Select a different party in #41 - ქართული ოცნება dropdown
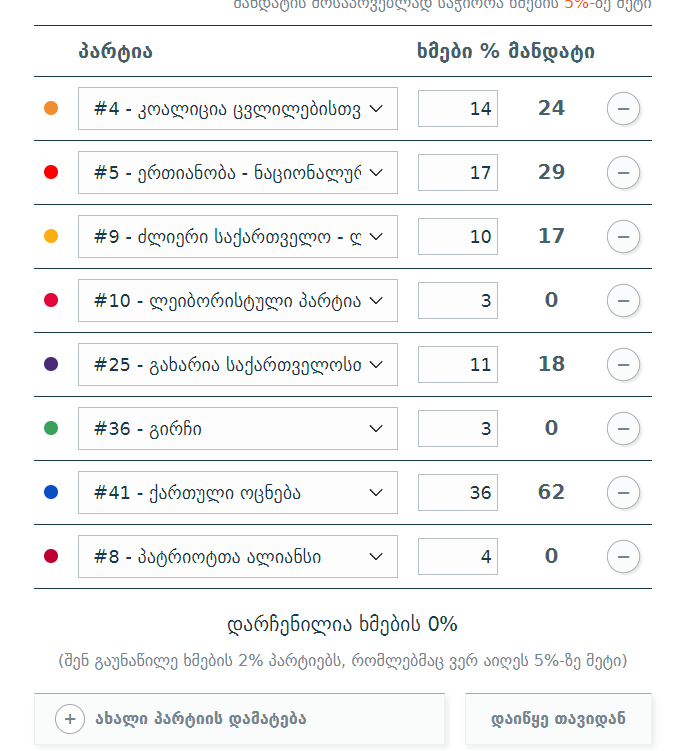 (x=237, y=493)
